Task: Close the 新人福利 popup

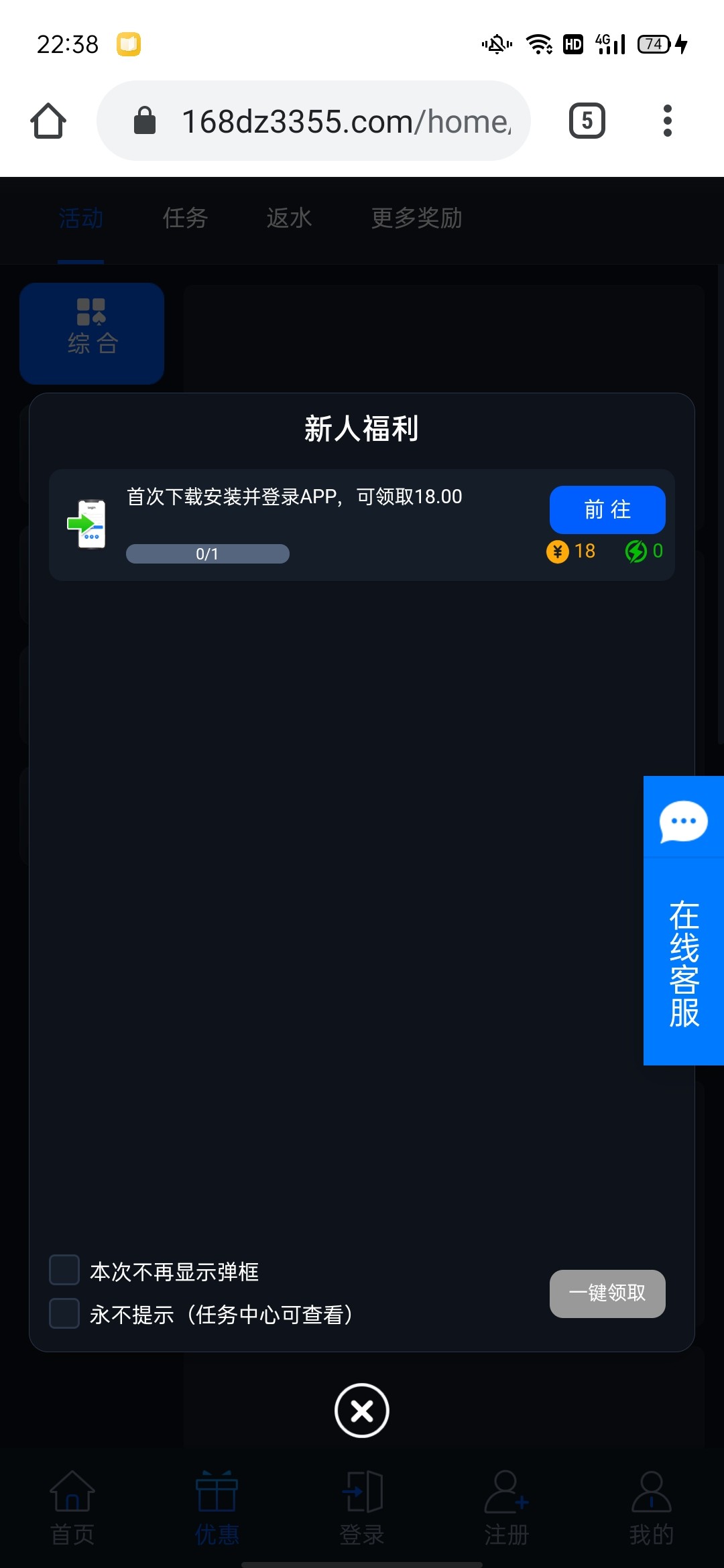Action: [x=362, y=1411]
